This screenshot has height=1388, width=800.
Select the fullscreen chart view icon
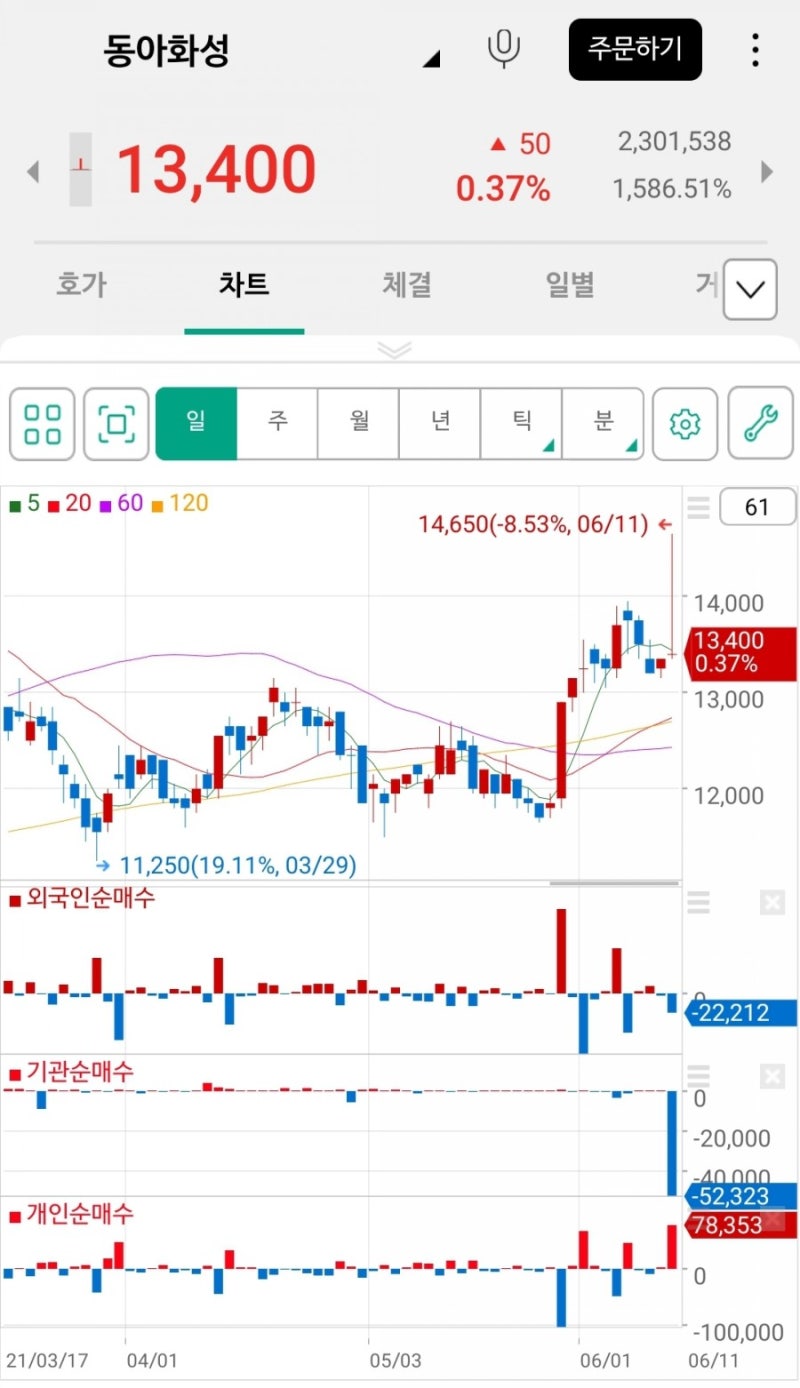pyautogui.click(x=116, y=423)
